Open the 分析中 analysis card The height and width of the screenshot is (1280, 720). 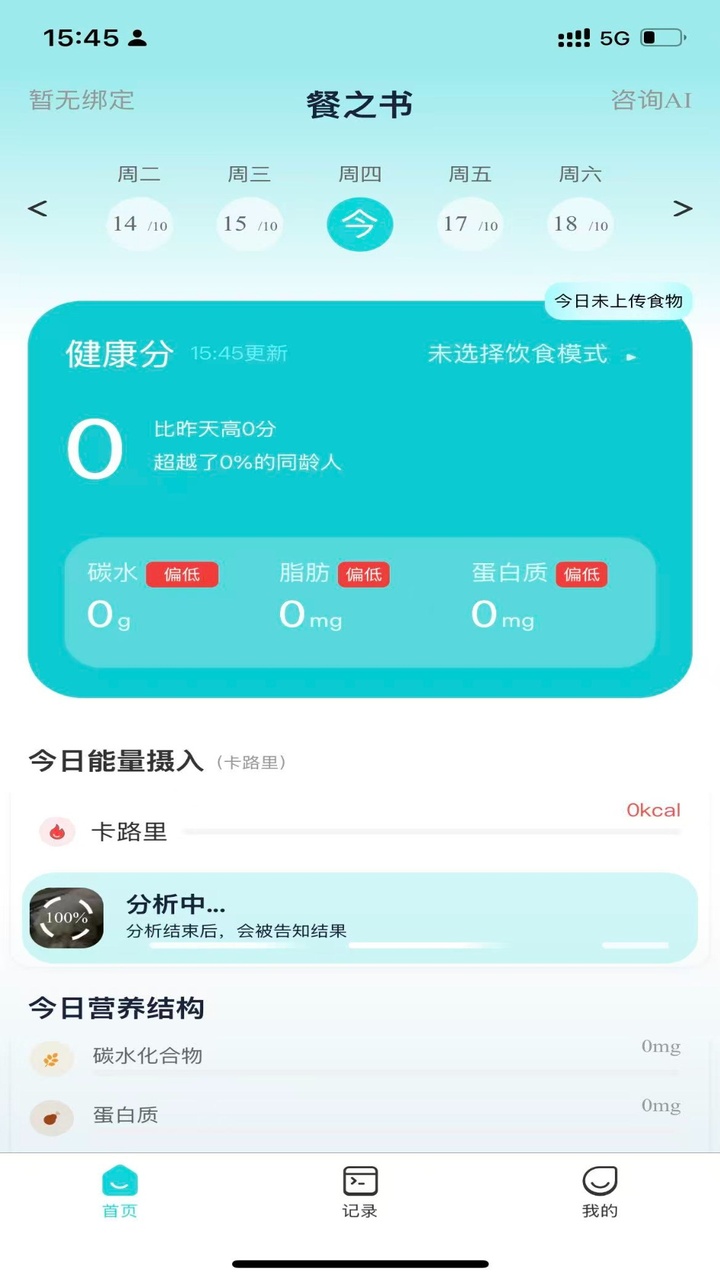360,917
